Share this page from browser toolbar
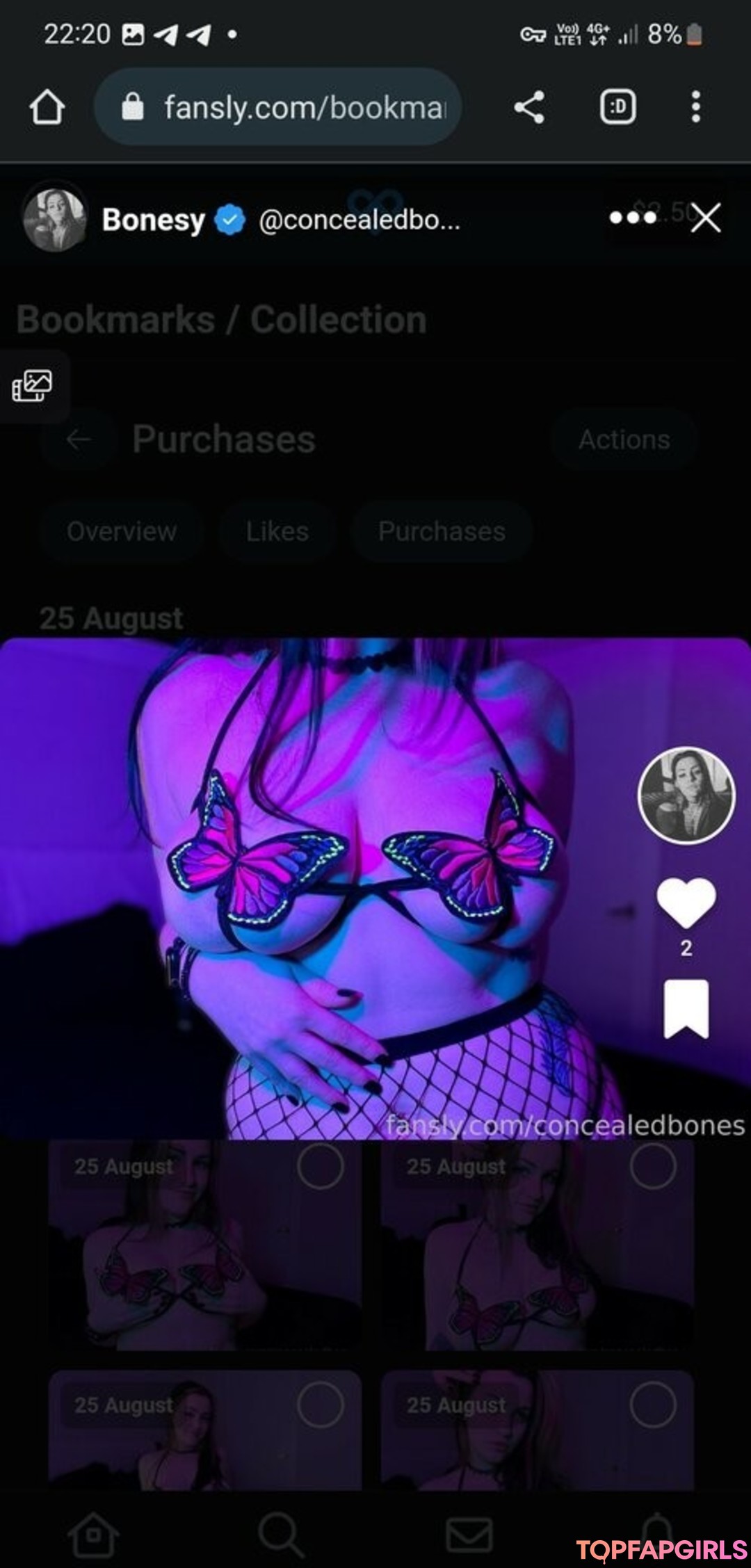Screen dimensions: 751x1568 pyautogui.click(x=529, y=108)
